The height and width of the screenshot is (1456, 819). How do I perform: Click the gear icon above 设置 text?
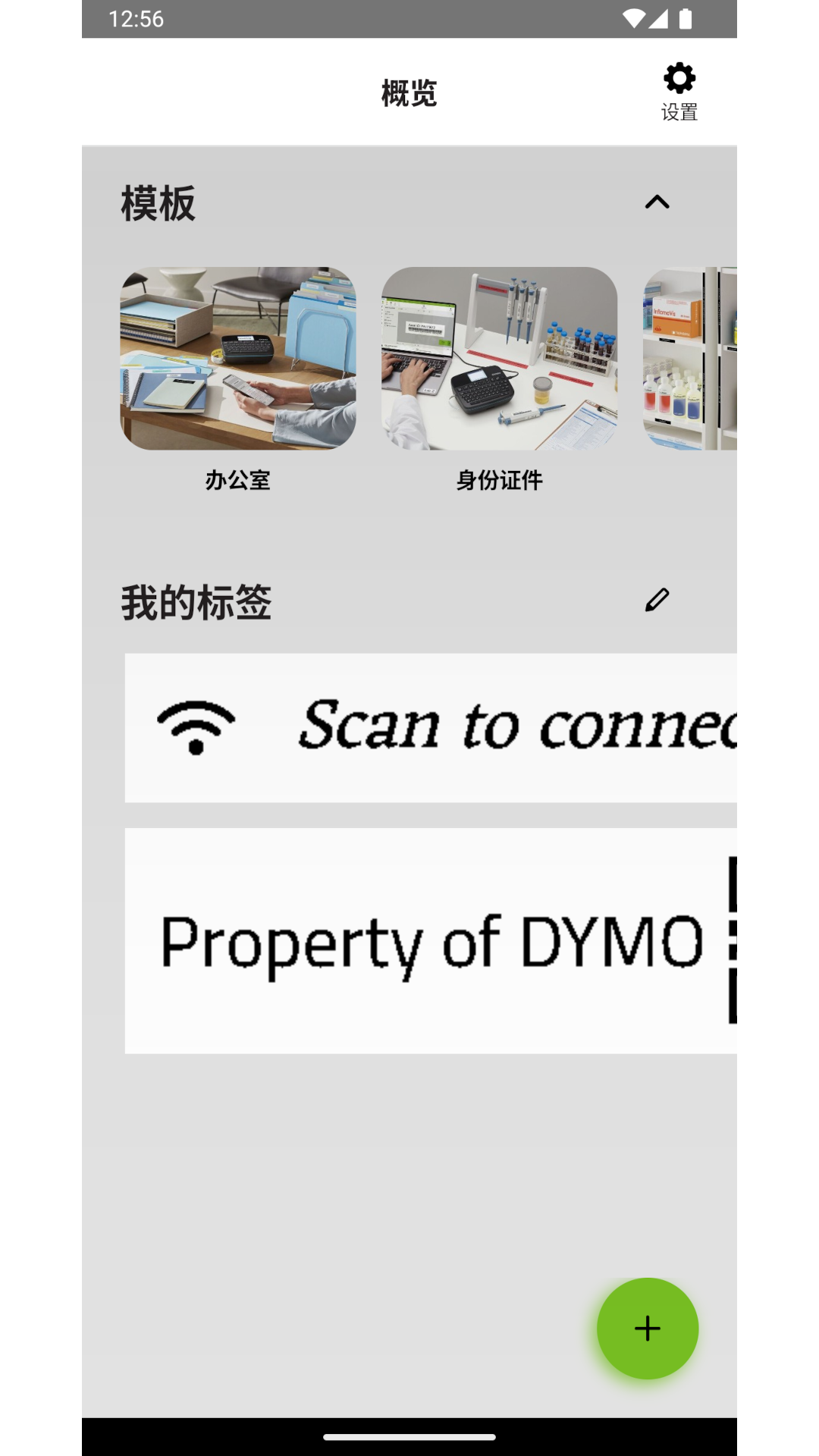point(679,78)
